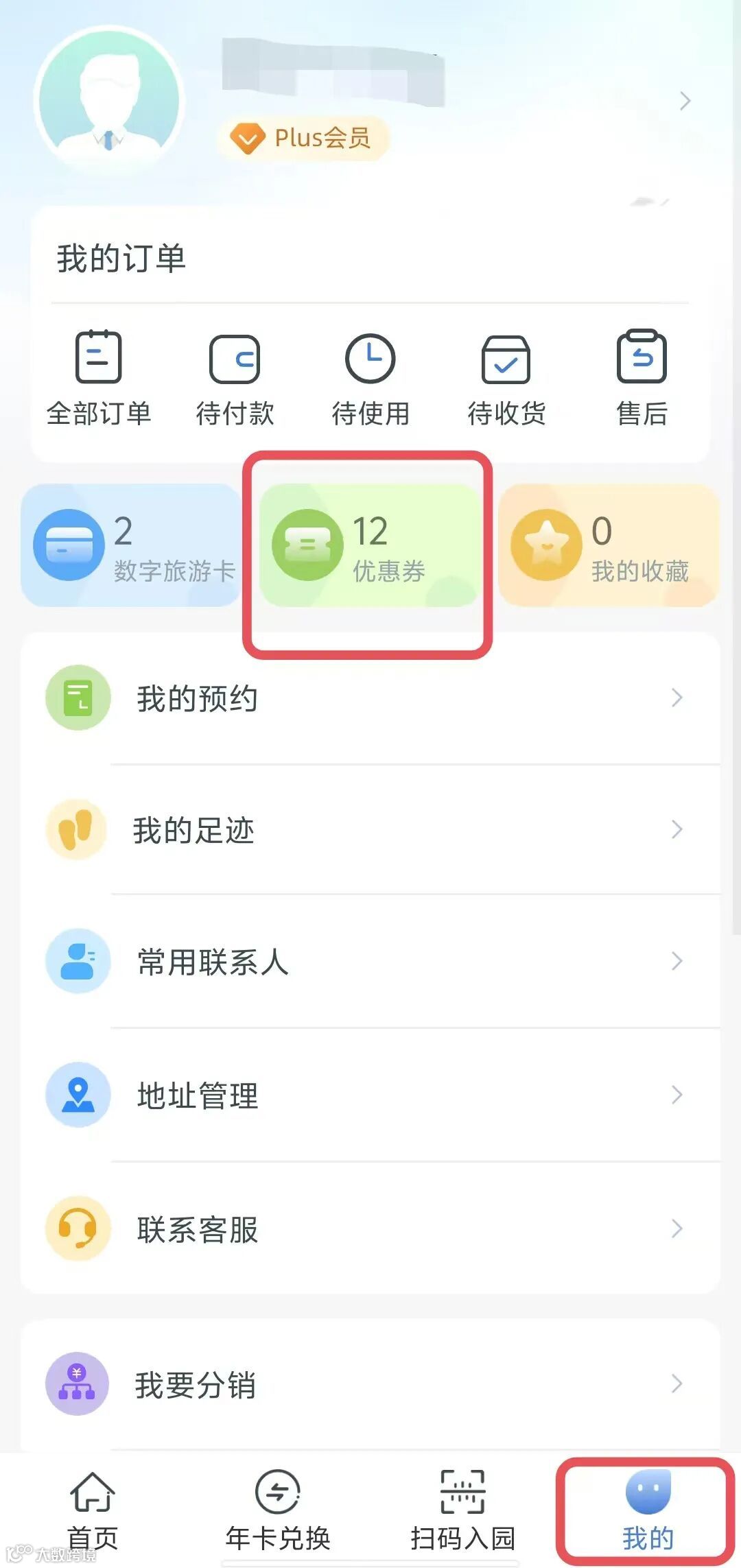
Task: Open the profile details chevron
Action: pos(684,102)
